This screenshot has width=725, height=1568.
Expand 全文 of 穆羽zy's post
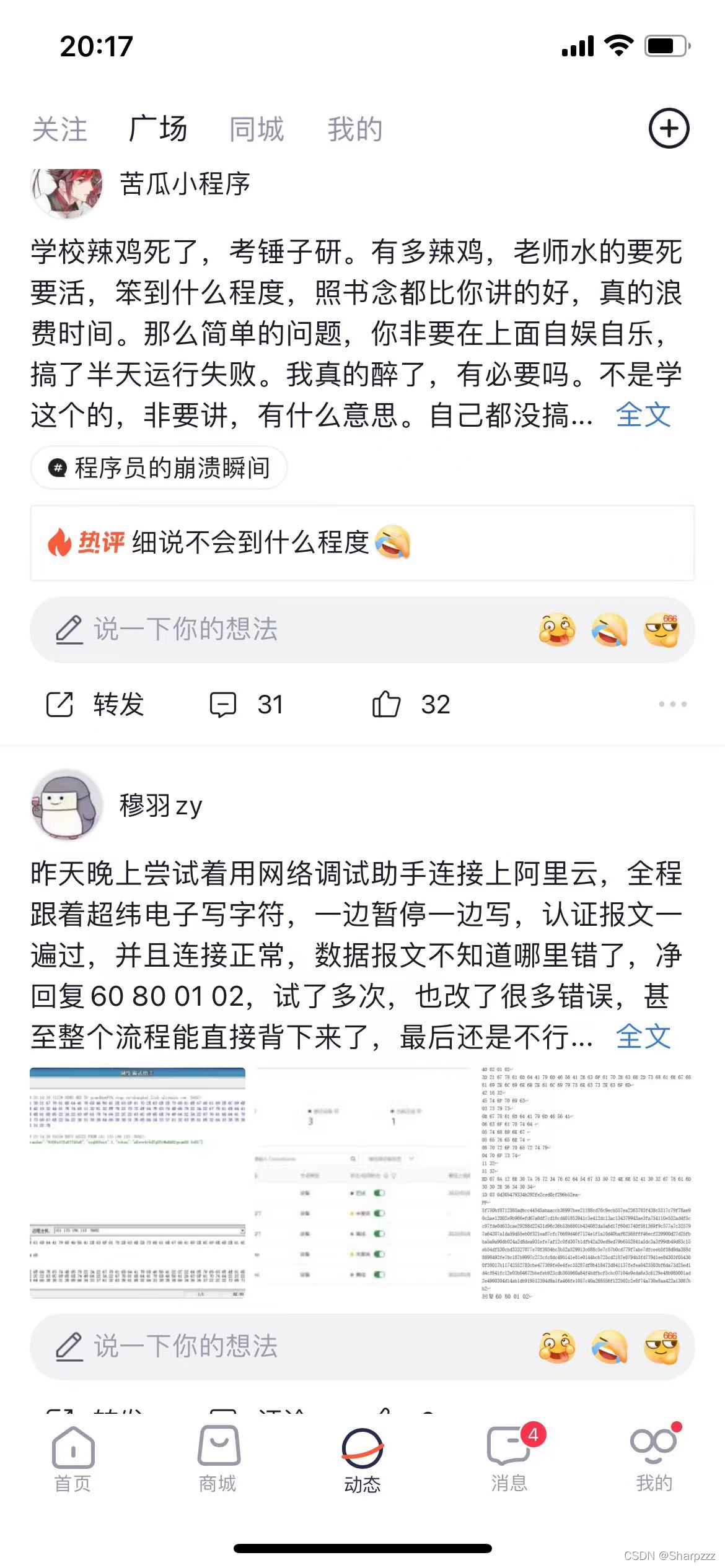click(643, 1037)
